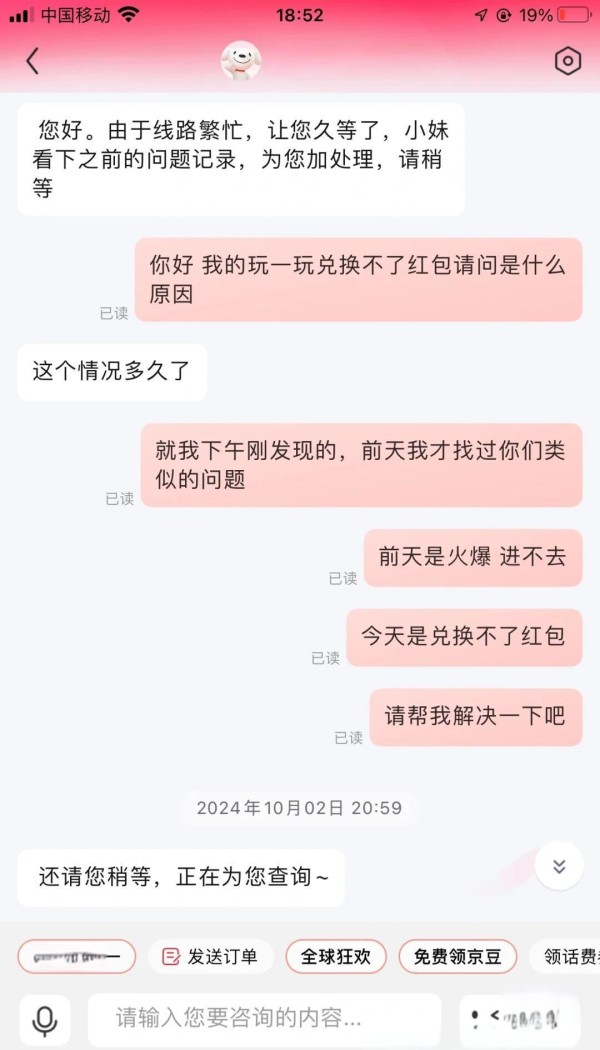Open the settings hexagon icon
The height and width of the screenshot is (1050, 600).
tap(568, 61)
